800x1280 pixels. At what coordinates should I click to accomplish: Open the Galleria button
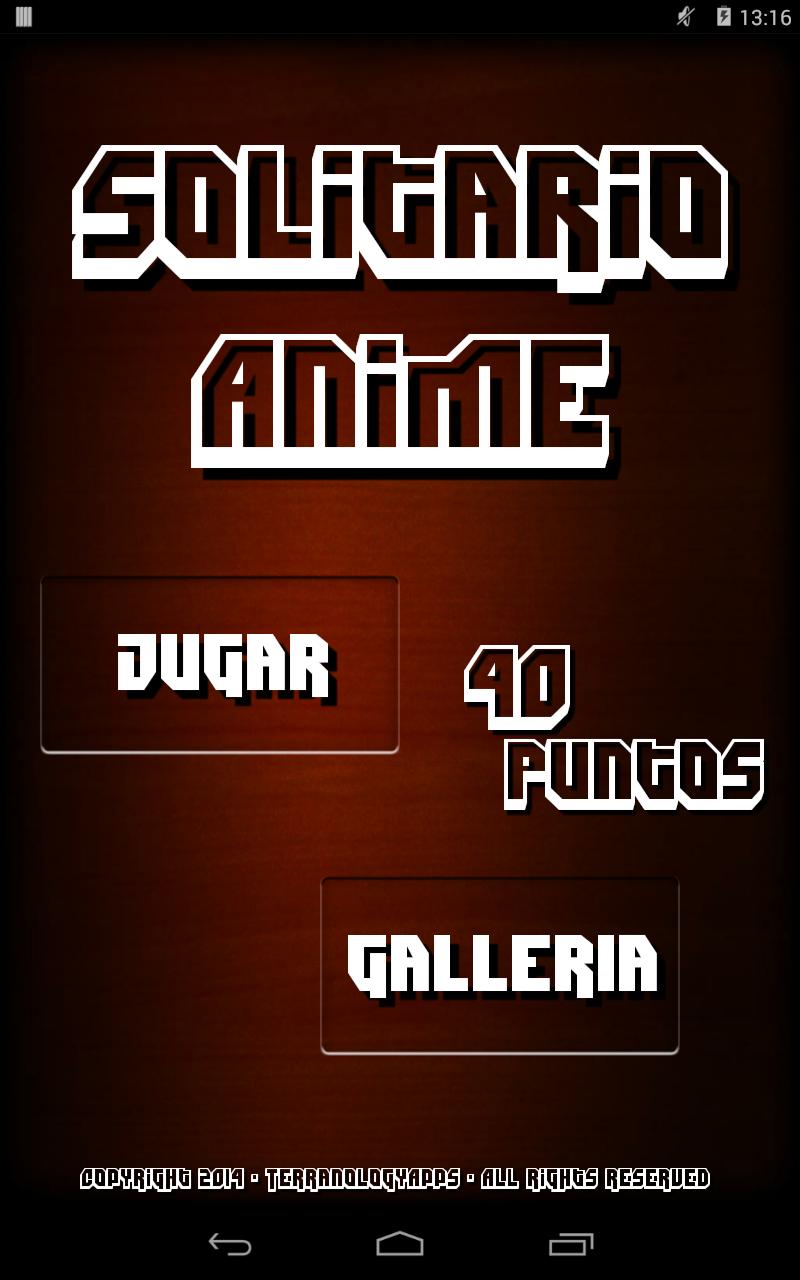click(x=500, y=965)
